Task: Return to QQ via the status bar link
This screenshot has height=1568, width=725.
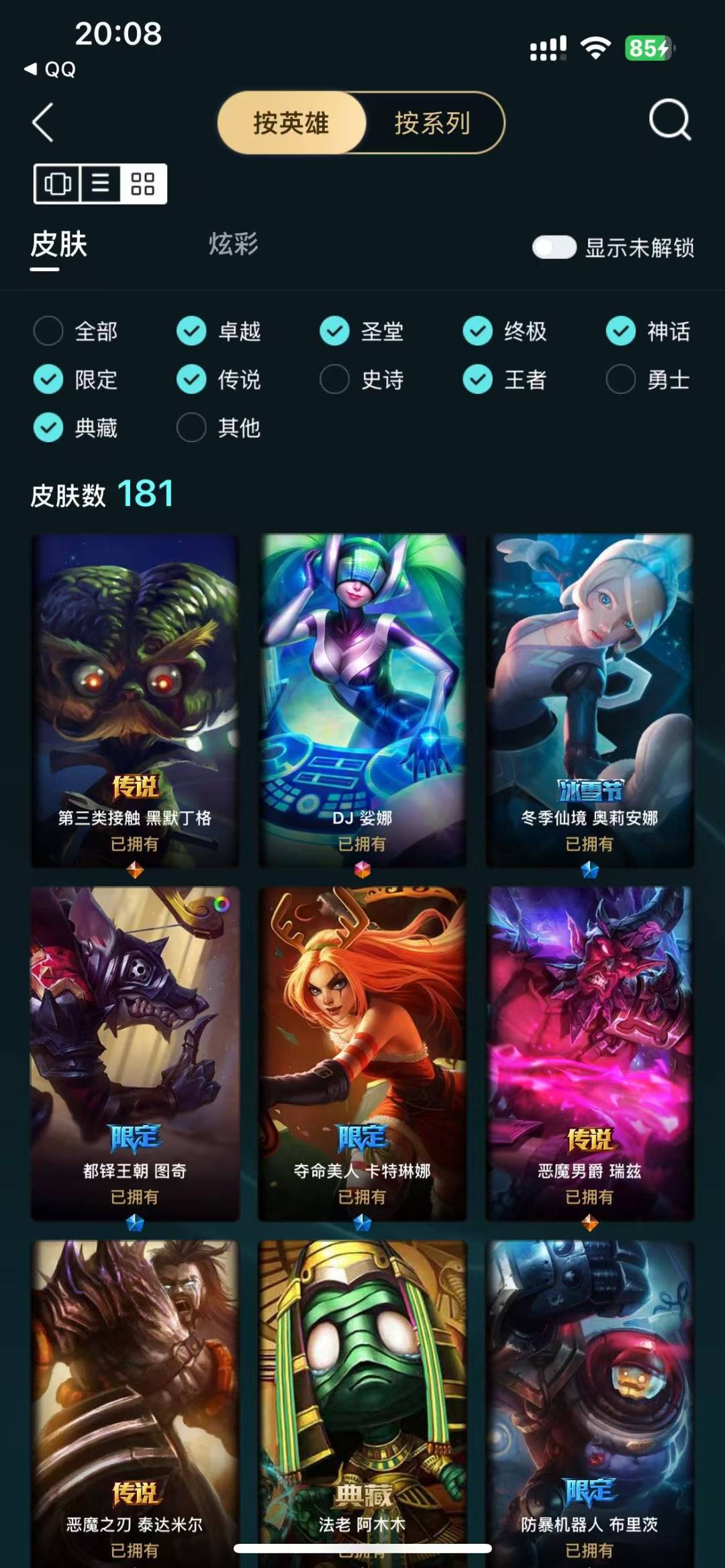Action: (x=51, y=69)
